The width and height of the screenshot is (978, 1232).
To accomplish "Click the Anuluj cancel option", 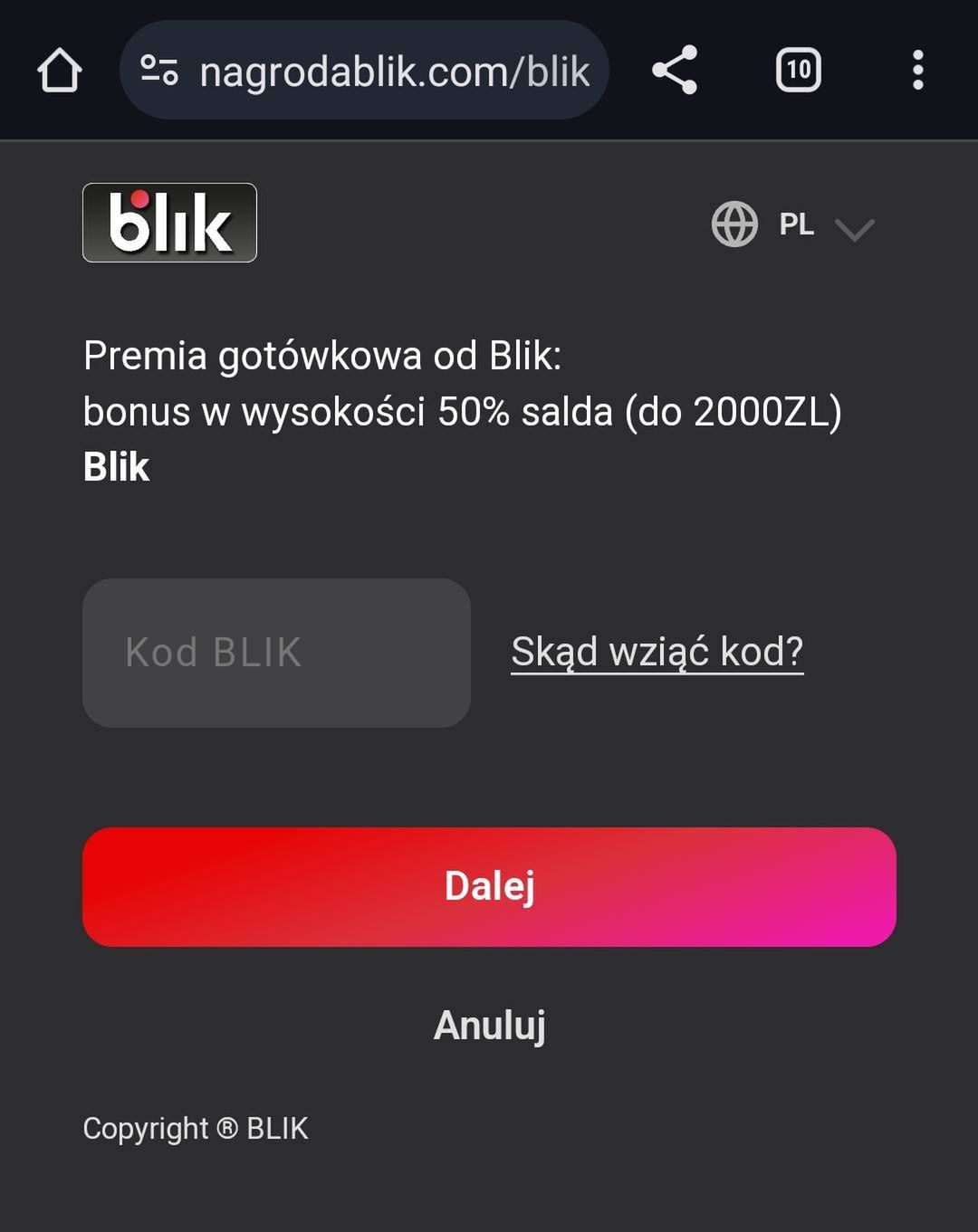I will pyautogui.click(x=489, y=1025).
